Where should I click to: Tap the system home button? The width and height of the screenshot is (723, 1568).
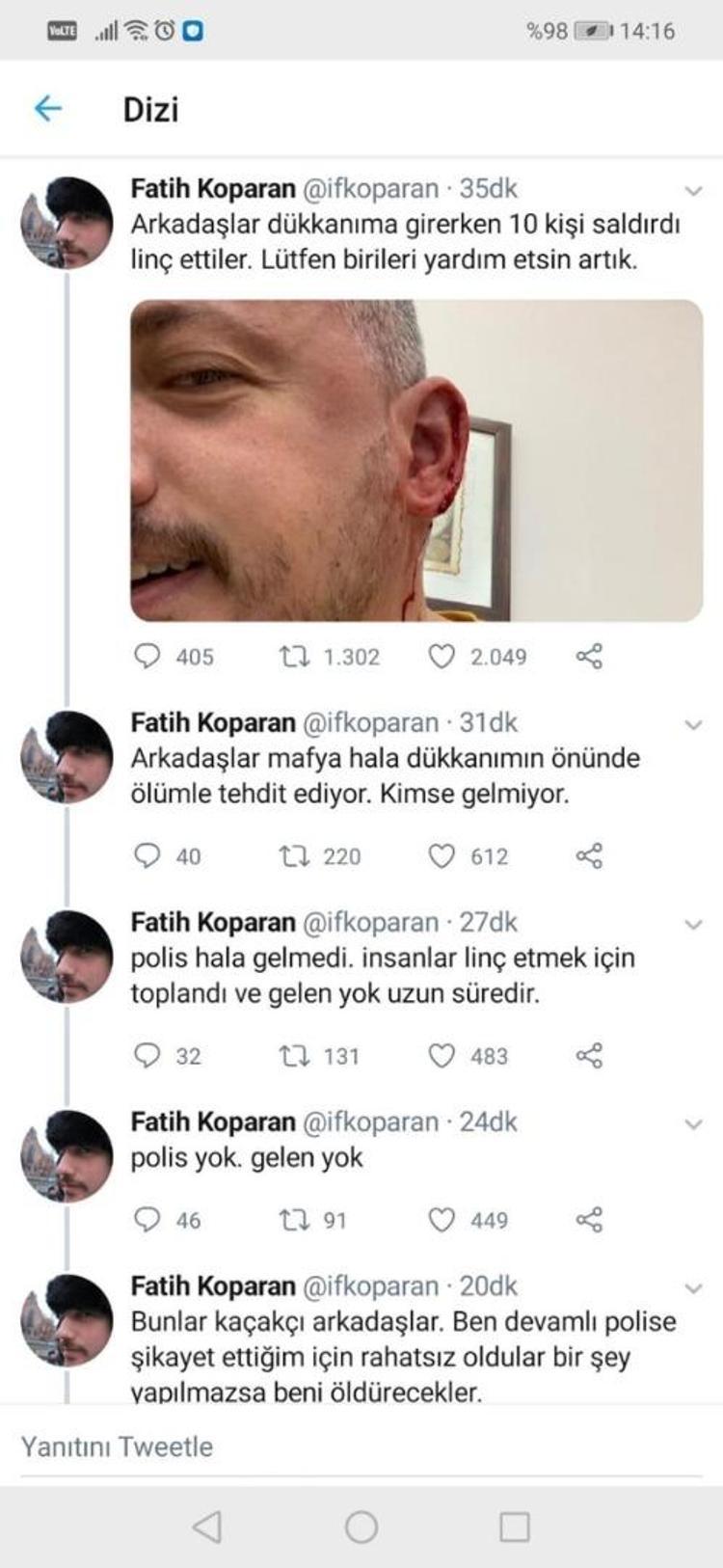(361, 1527)
